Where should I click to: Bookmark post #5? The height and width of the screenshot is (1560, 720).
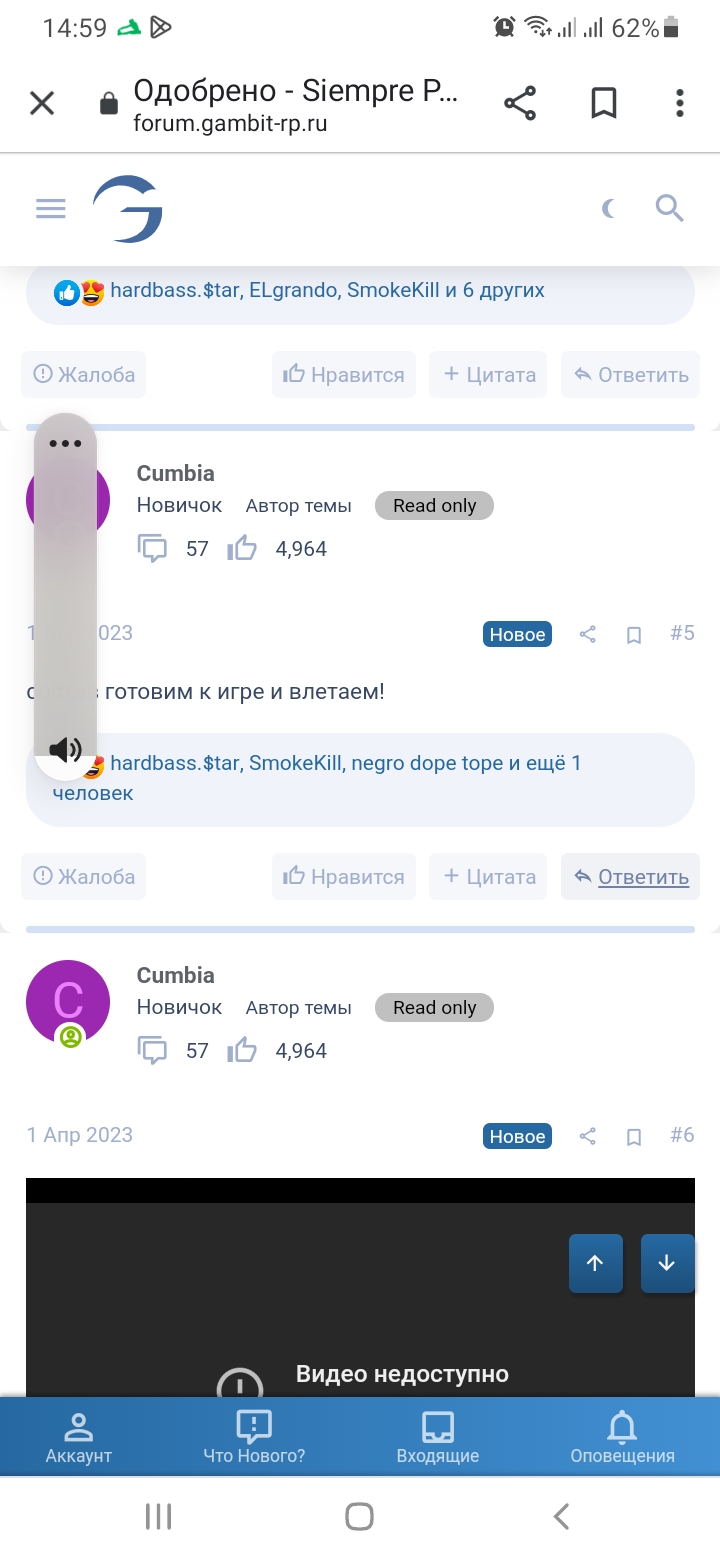[633, 635]
